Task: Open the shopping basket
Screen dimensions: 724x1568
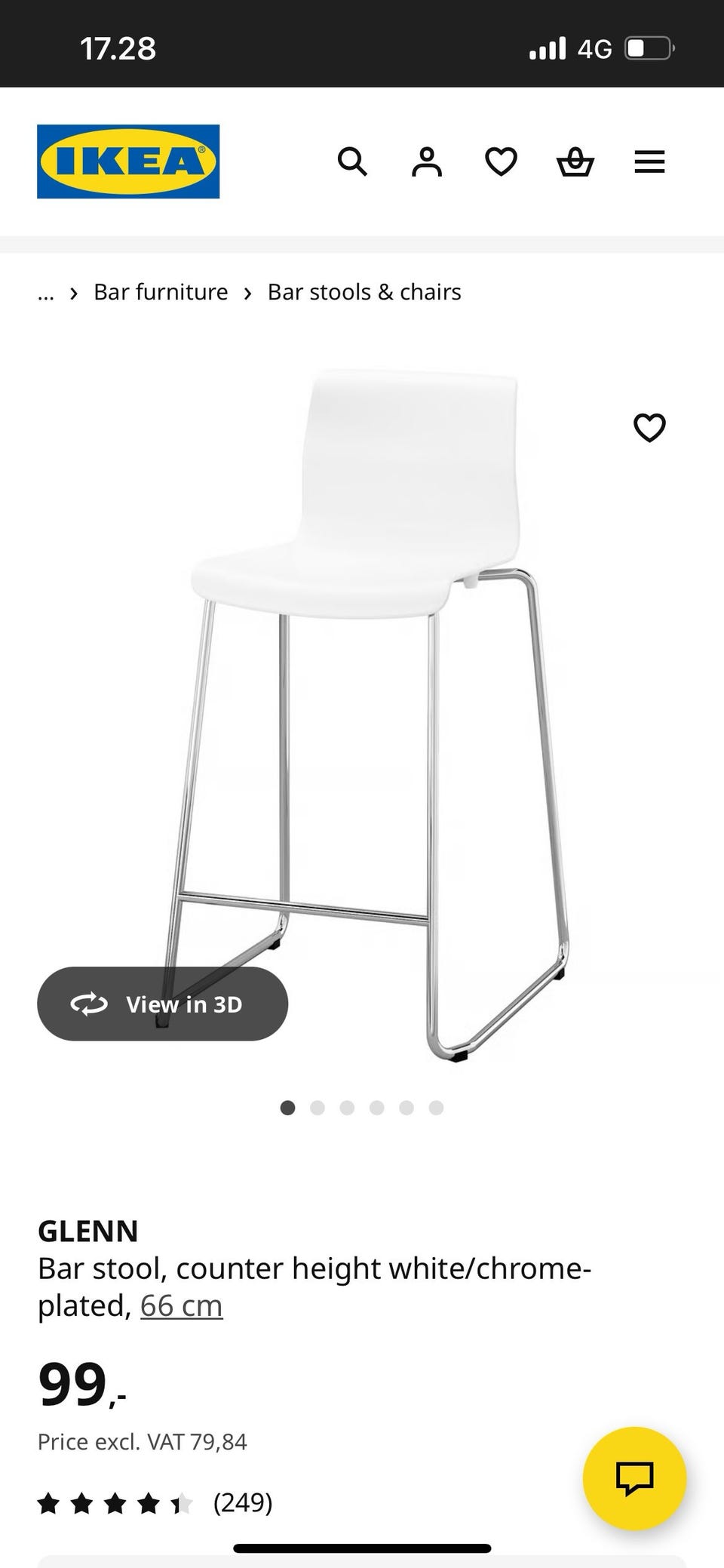Action: [x=575, y=161]
